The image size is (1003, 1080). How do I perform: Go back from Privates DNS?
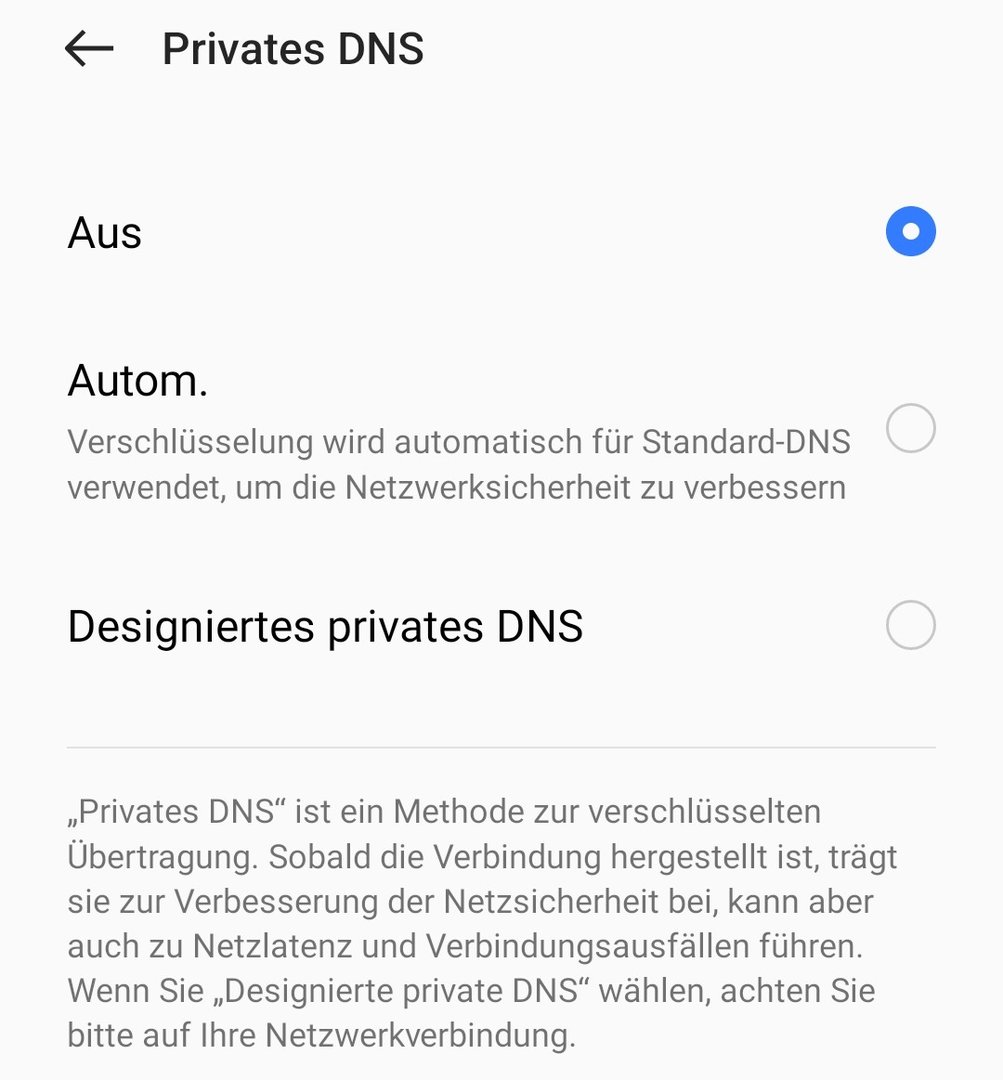point(89,48)
